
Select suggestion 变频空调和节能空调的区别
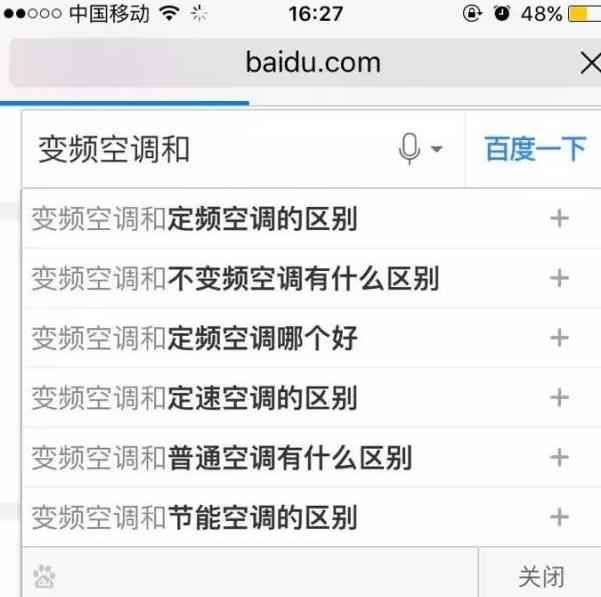195,518
